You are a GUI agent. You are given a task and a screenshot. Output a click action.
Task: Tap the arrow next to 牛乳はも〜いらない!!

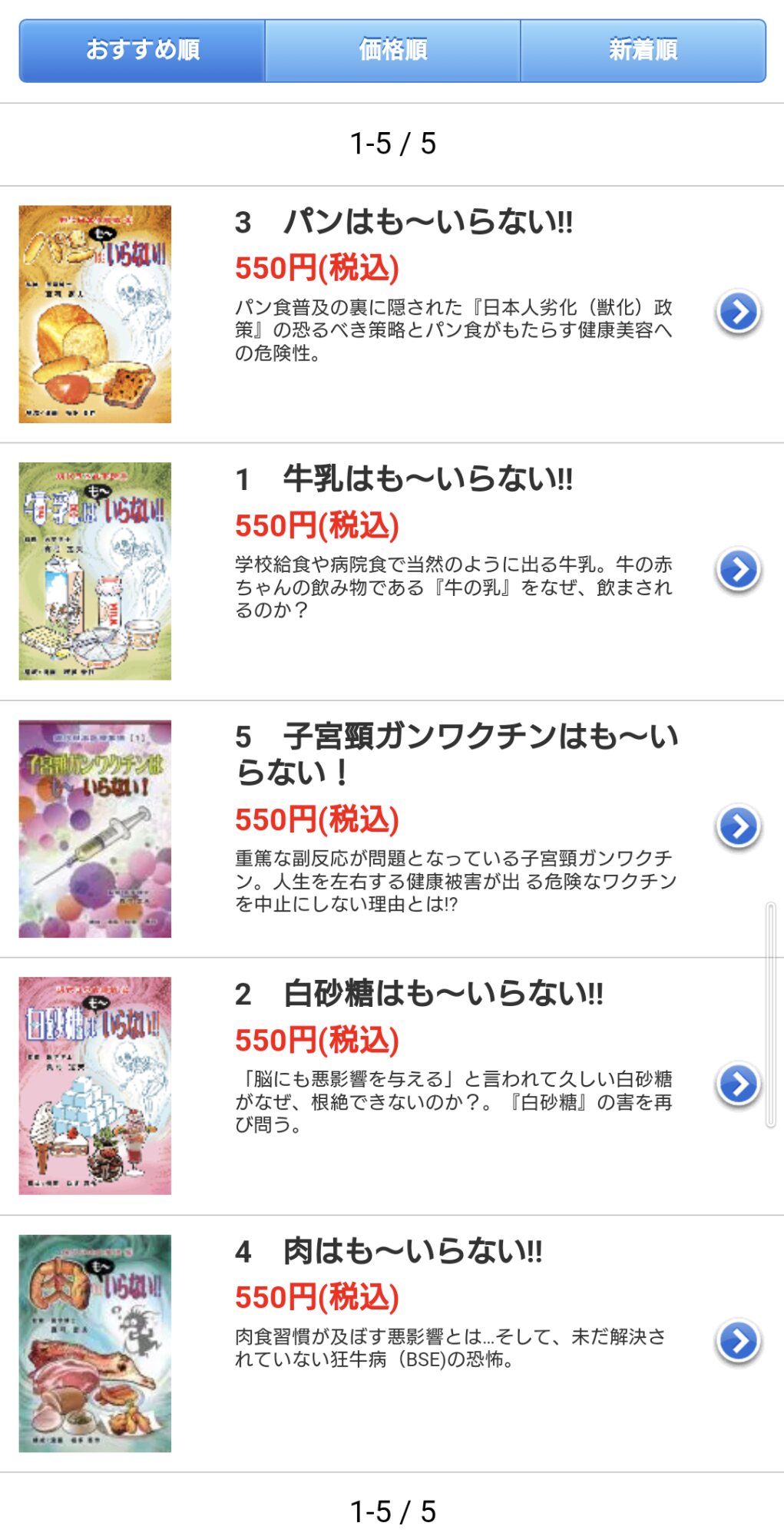tap(738, 571)
